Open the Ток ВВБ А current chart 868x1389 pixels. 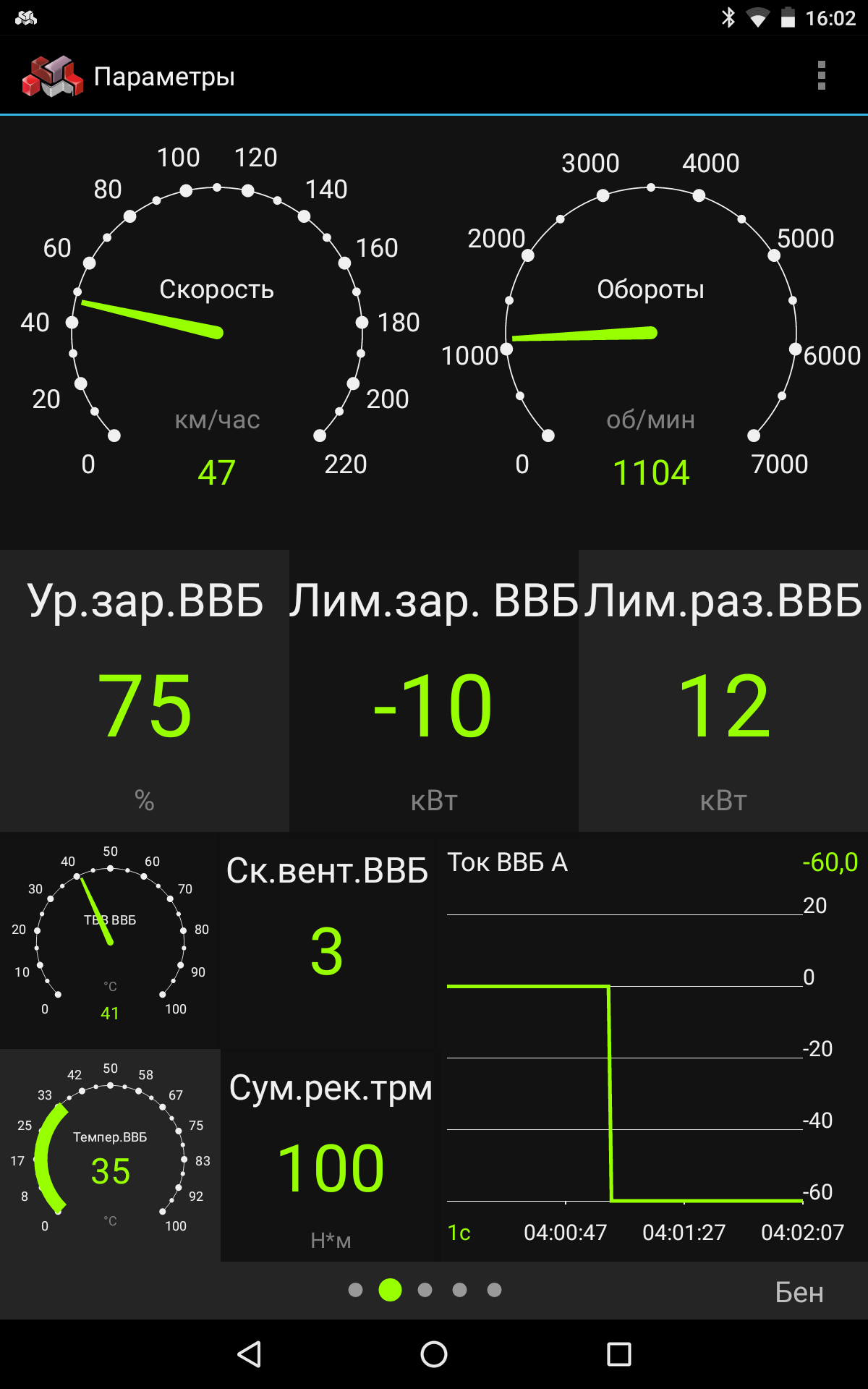coord(652,1046)
